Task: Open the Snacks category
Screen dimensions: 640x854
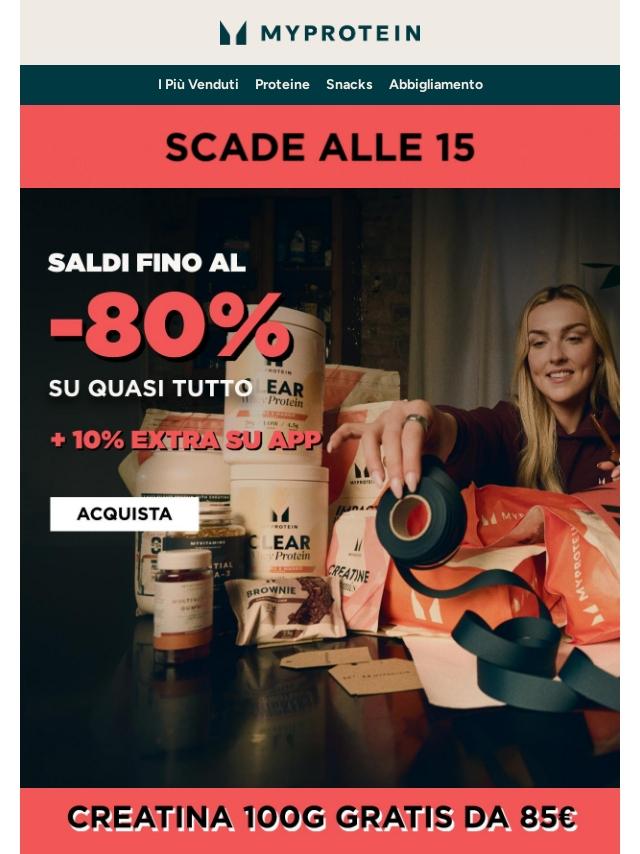Action: pos(349,85)
